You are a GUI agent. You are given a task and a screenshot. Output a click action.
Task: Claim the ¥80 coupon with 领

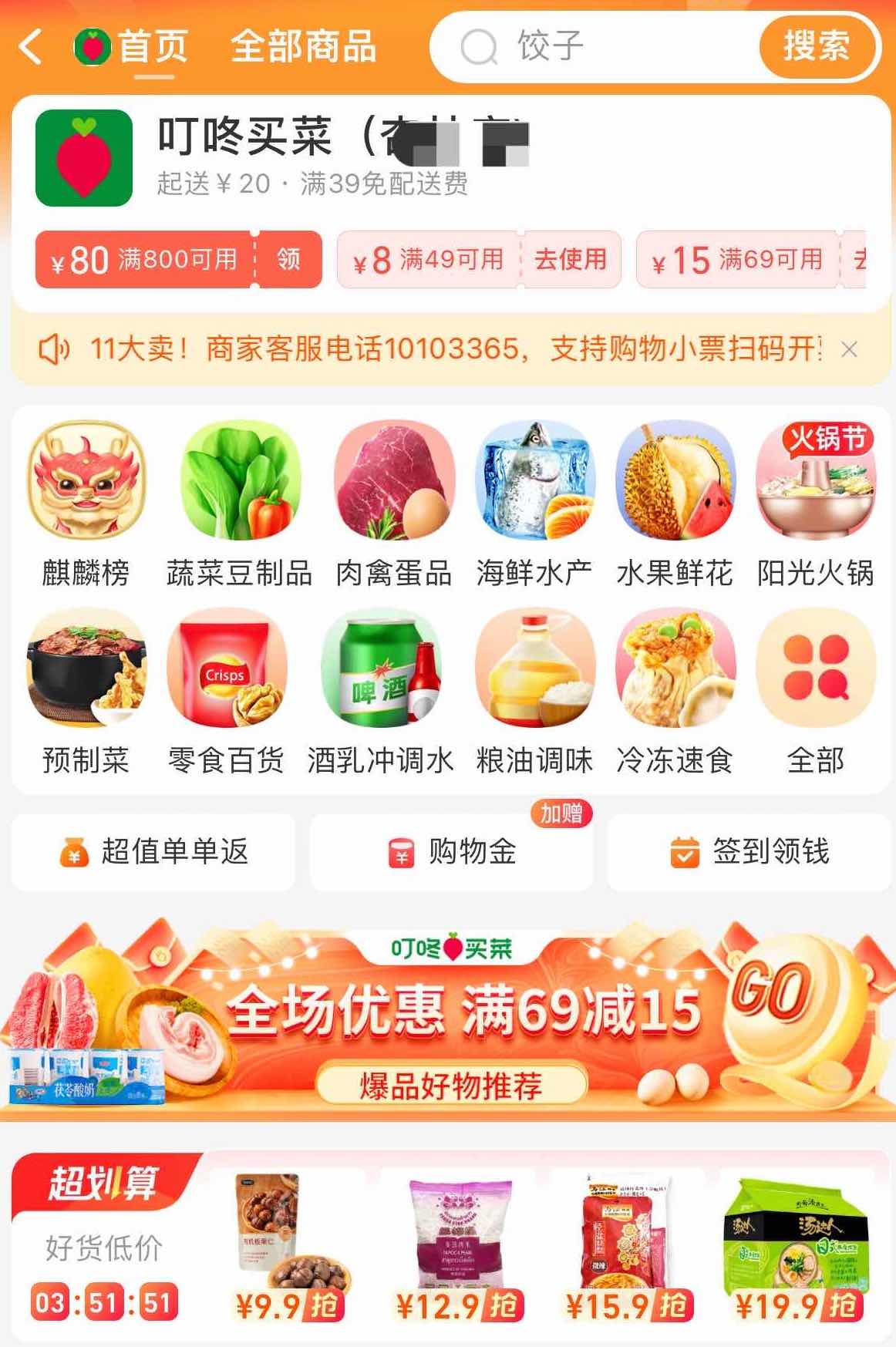click(289, 260)
